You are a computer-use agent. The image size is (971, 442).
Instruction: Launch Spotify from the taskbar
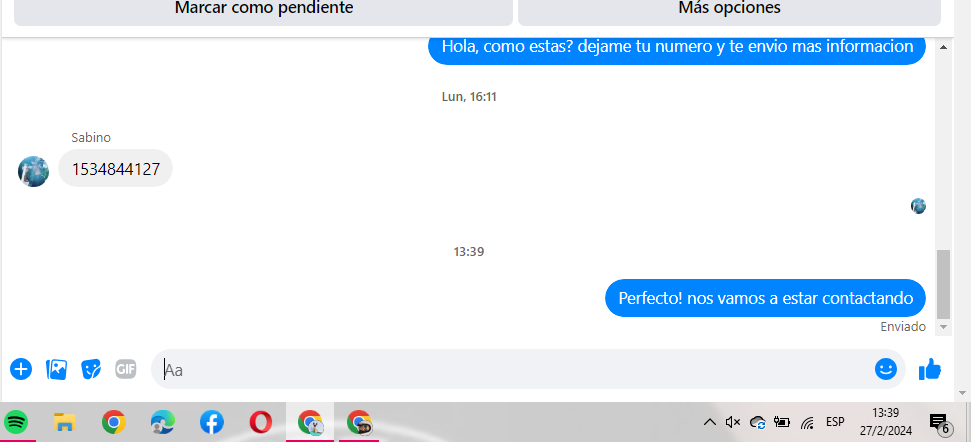pos(16,422)
